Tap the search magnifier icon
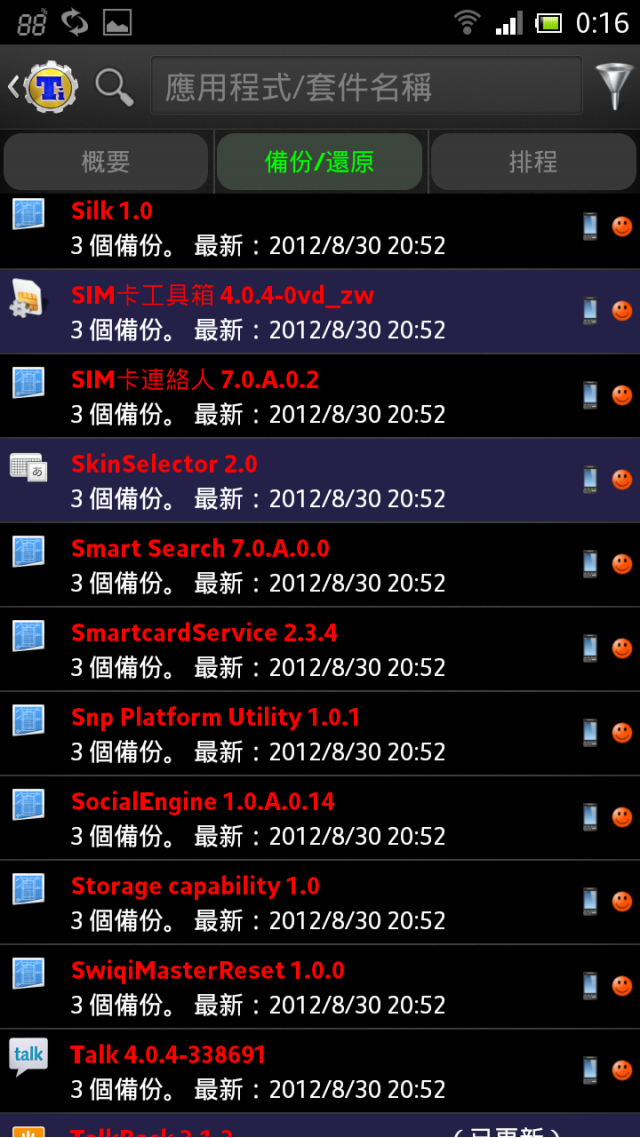The image size is (640, 1138). tap(114, 87)
